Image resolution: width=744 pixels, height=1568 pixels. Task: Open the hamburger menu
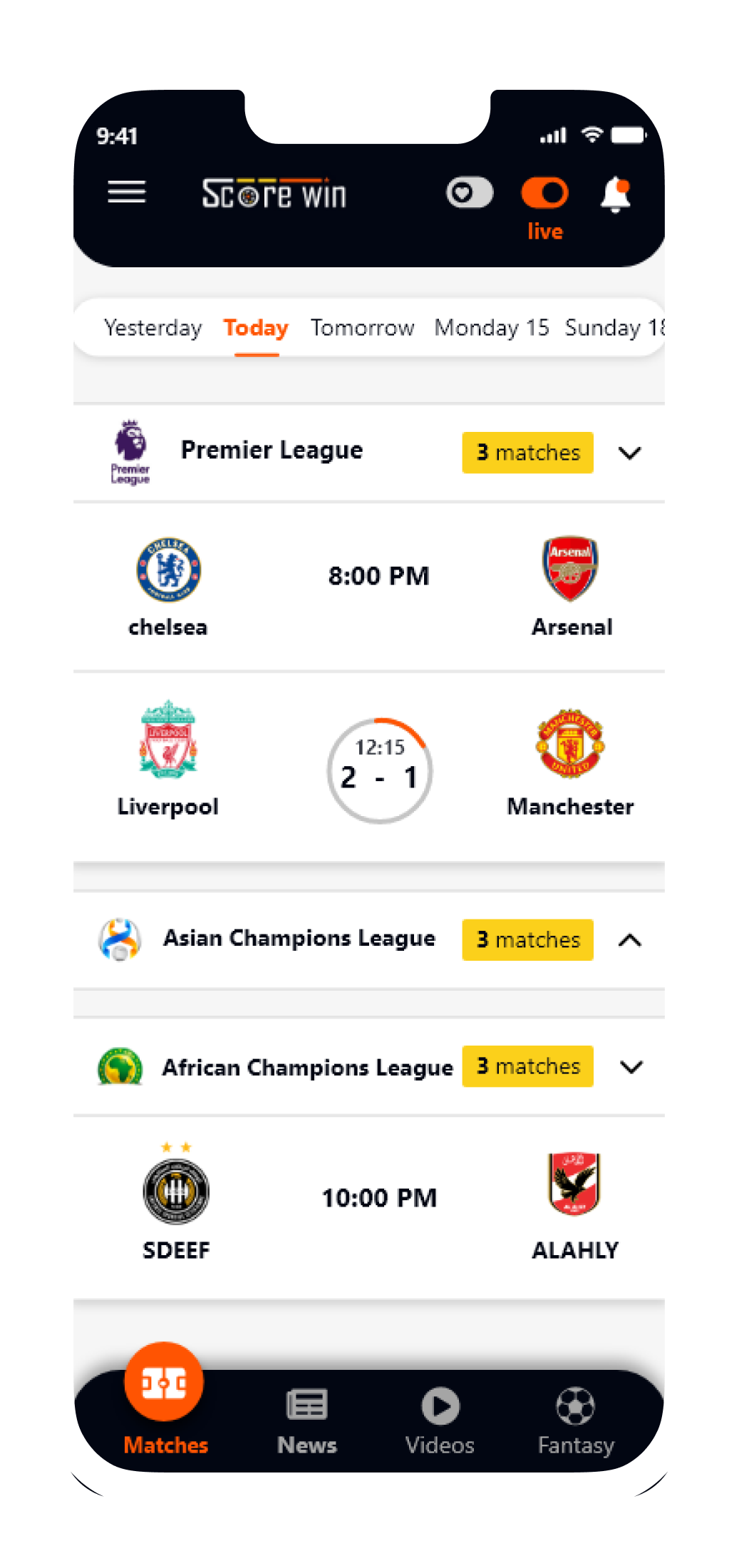click(x=126, y=192)
